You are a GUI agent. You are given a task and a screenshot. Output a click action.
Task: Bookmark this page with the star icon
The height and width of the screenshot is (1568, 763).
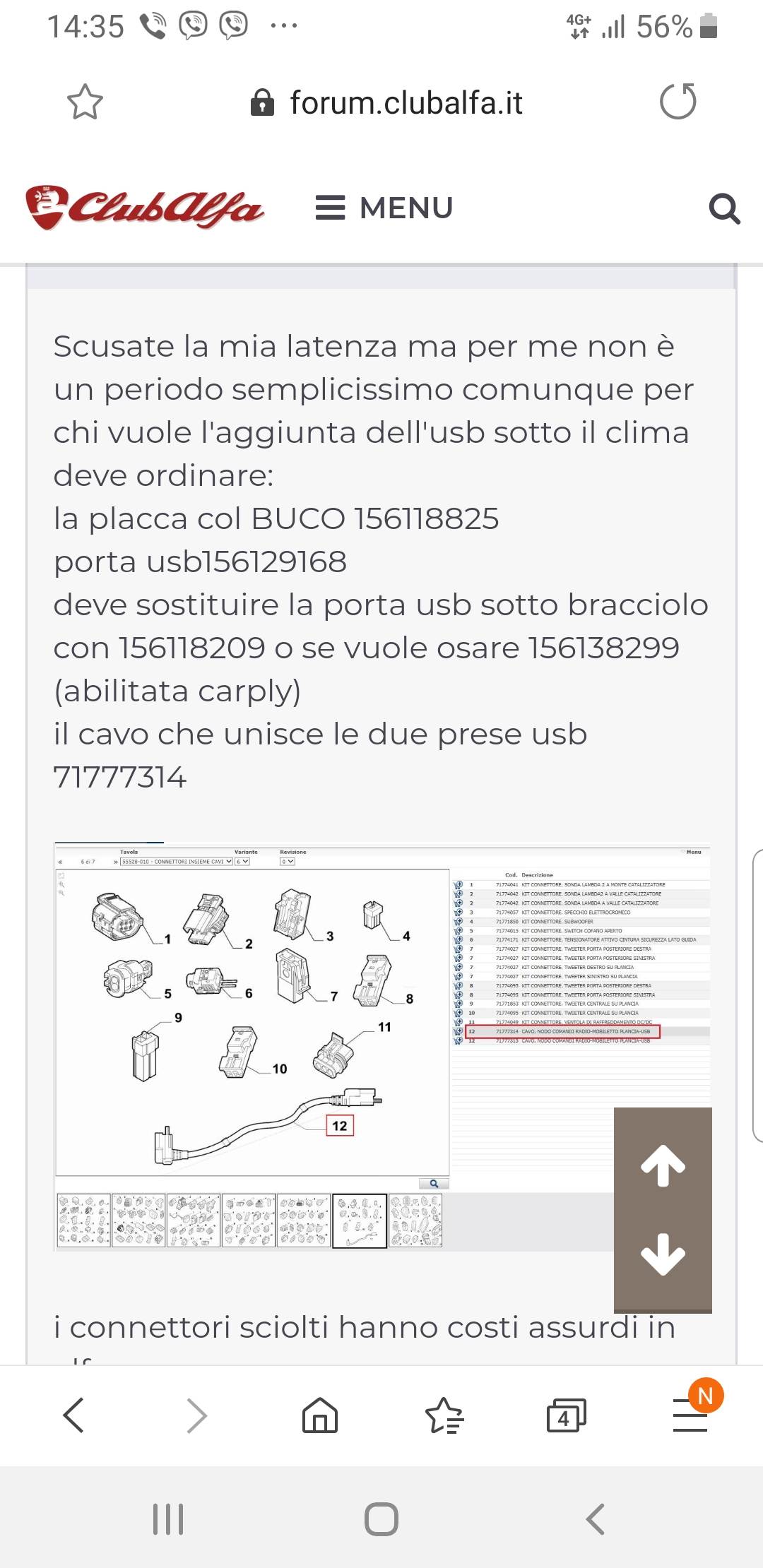[x=85, y=102]
